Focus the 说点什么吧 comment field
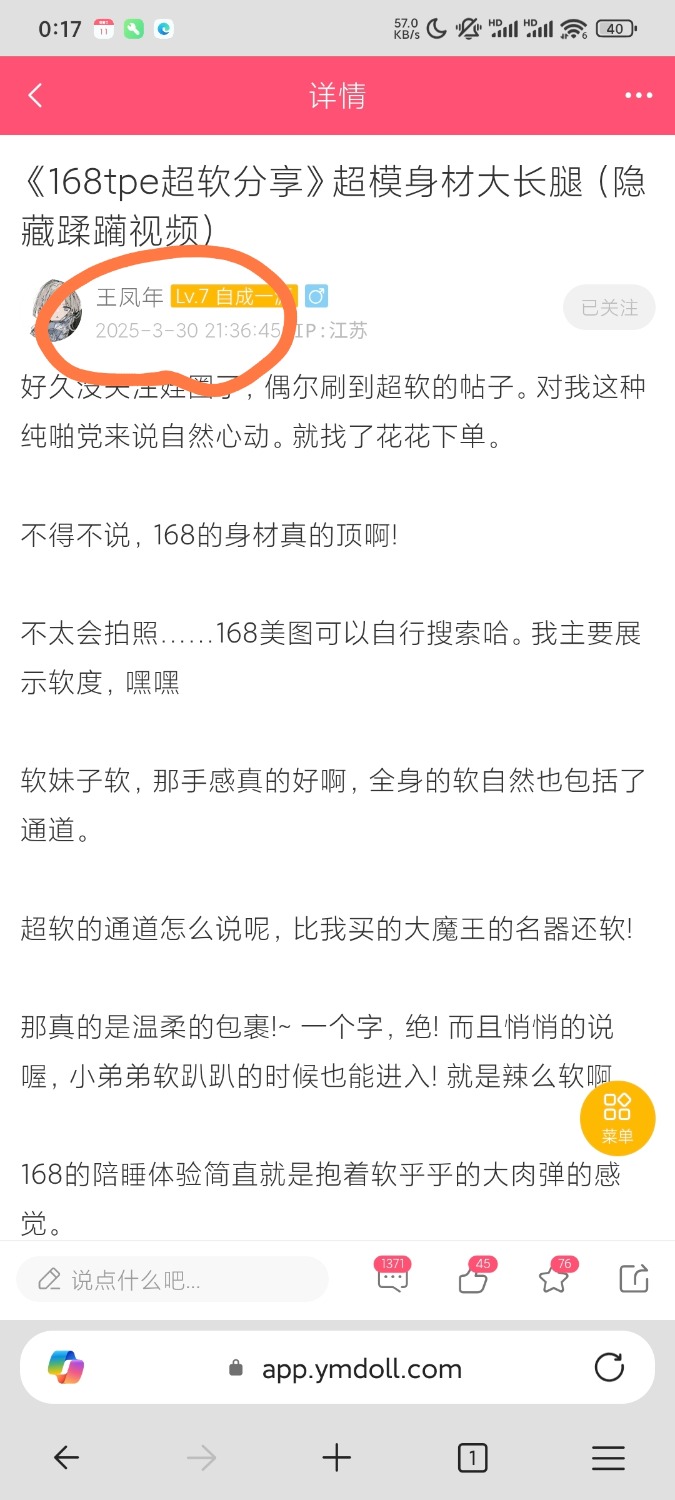The image size is (675, 1500). (172, 1279)
